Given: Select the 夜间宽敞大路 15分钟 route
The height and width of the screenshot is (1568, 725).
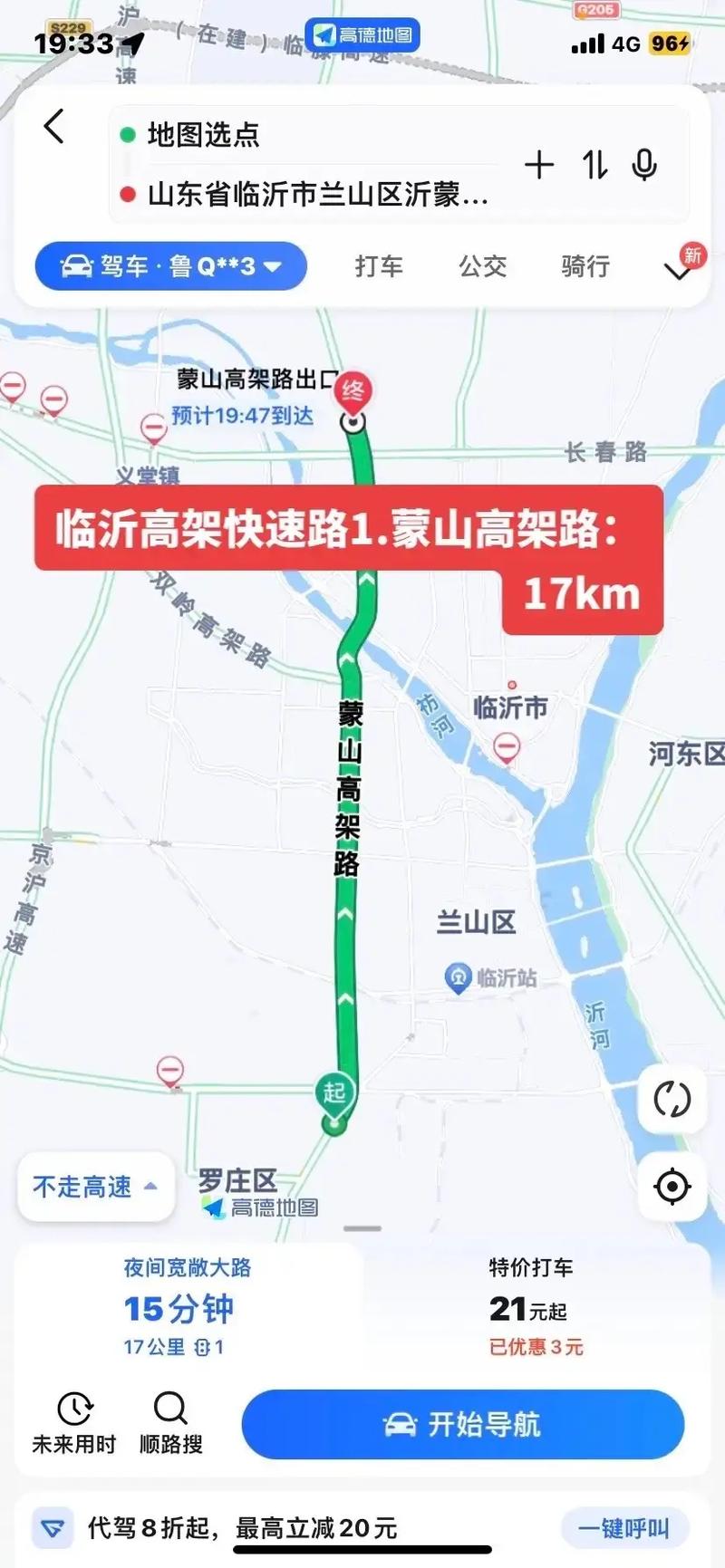Looking at the screenshot, I should pos(188,1307).
